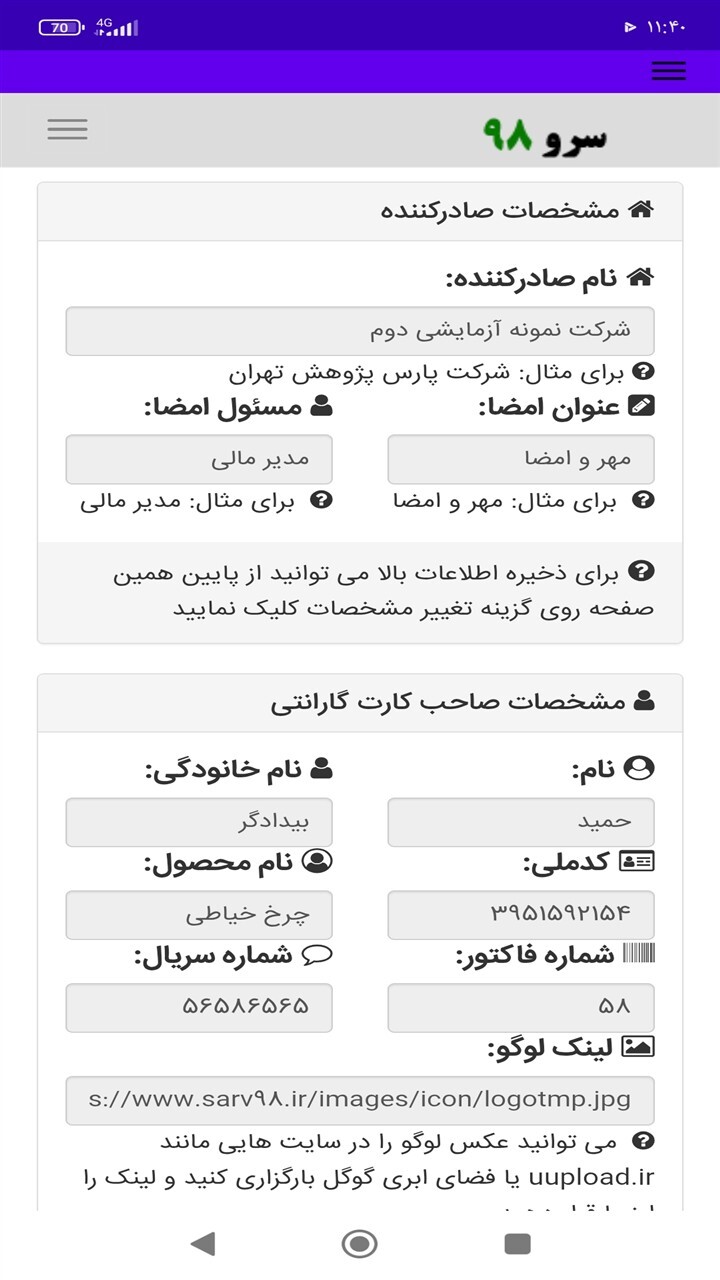Edit the logo link URL field
The width and height of the screenshot is (720, 1280).
[360, 1100]
